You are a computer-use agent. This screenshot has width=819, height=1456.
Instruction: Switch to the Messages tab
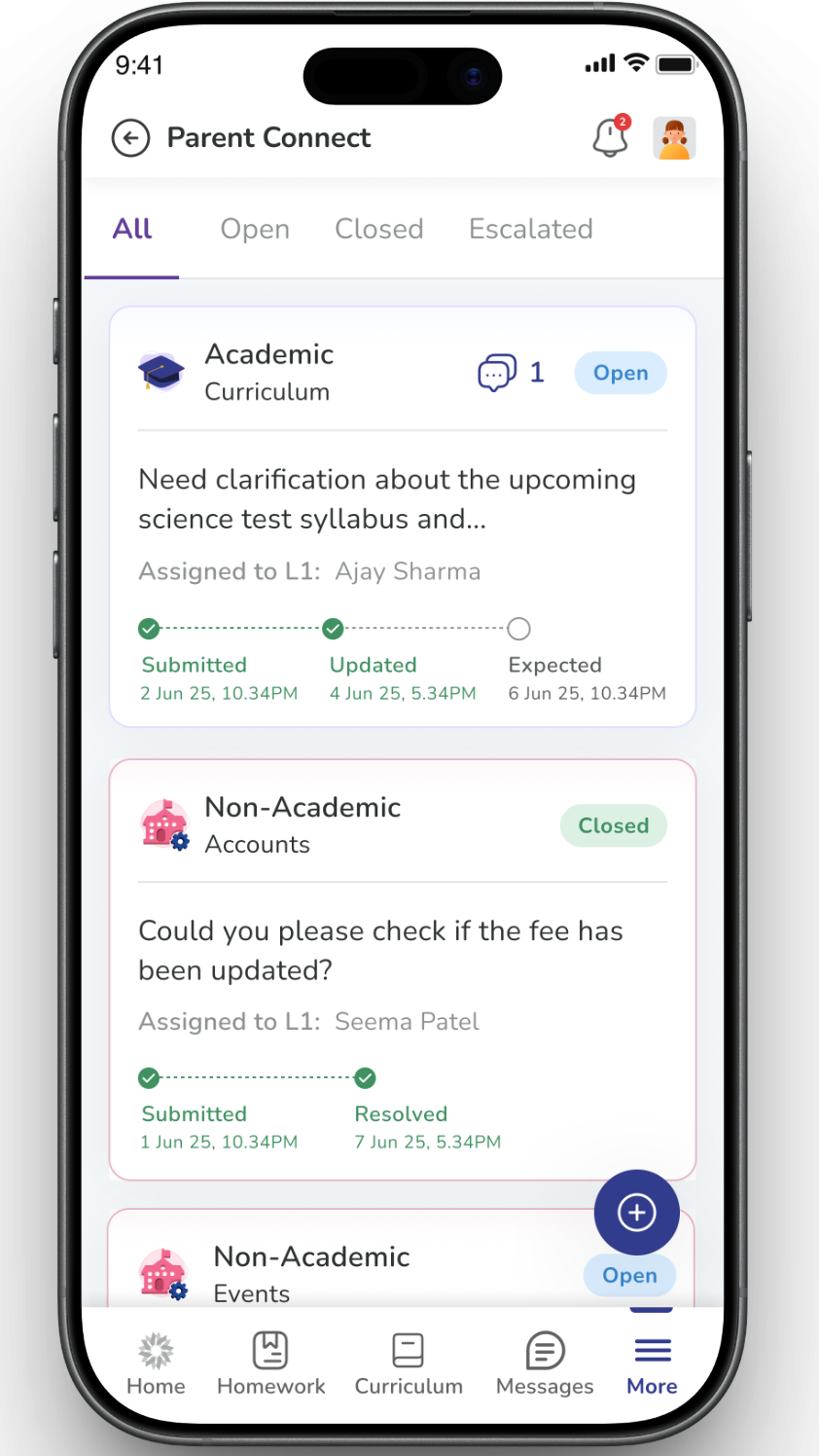point(545,1364)
